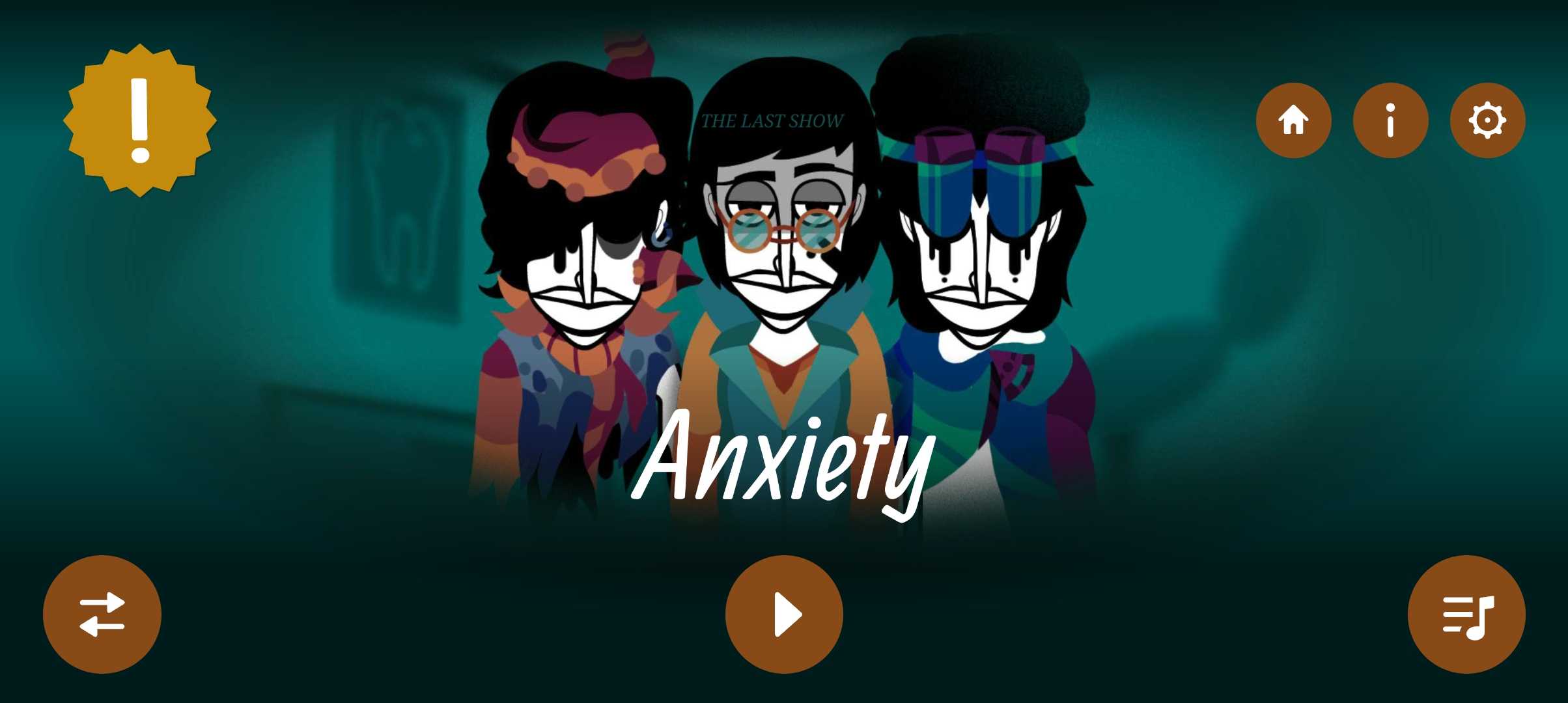1568x703 pixels.
Task: Go to the home screen
Action: pos(1293,120)
